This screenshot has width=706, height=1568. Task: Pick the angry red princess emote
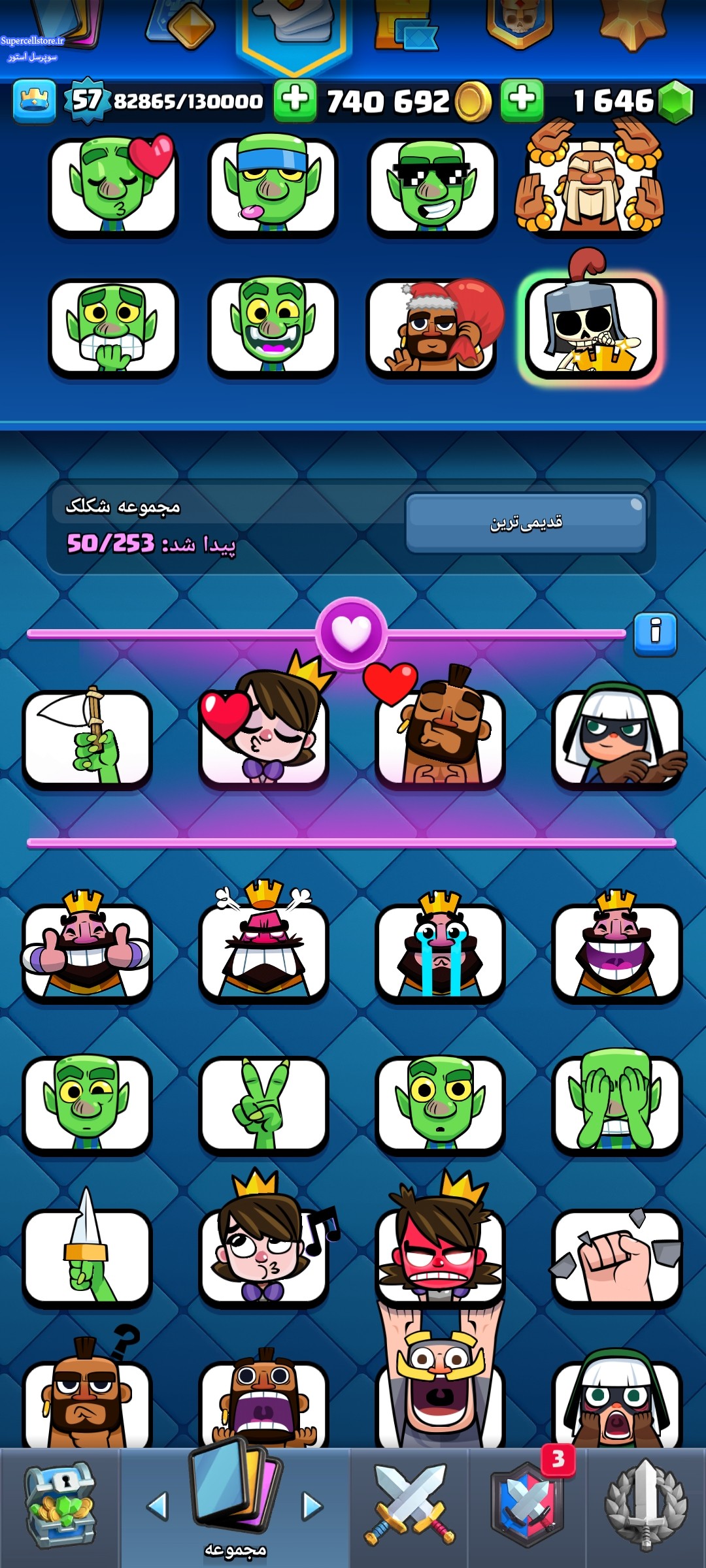(440, 1256)
